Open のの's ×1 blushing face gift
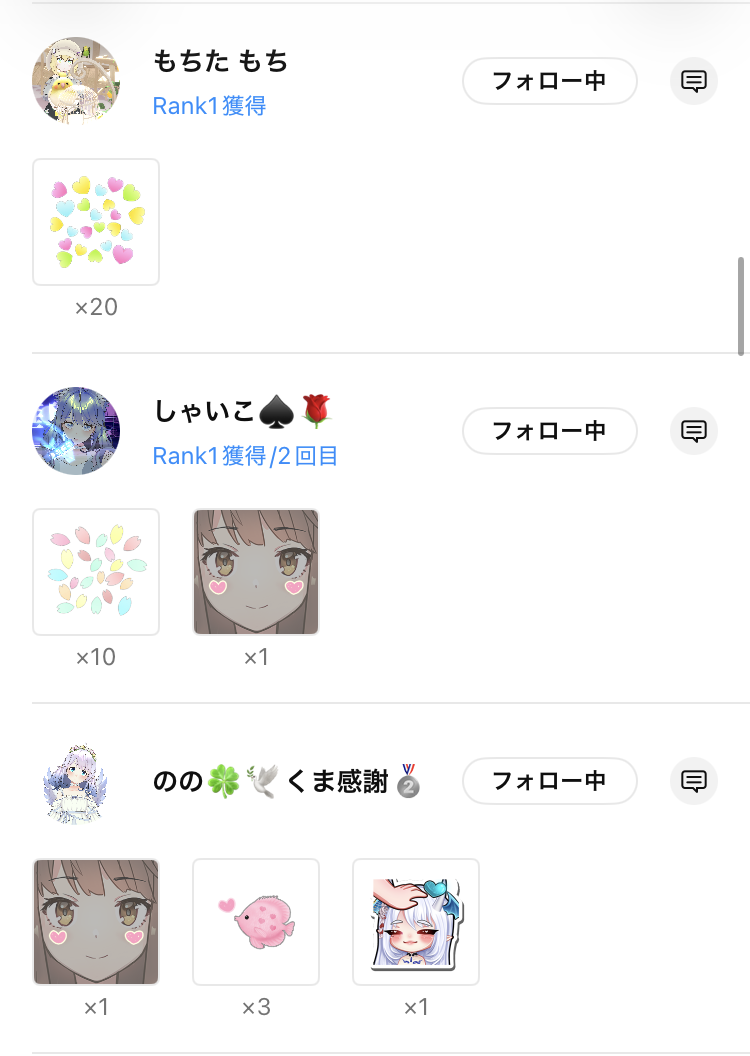Screen dimensions: 750x1056 [96, 922]
